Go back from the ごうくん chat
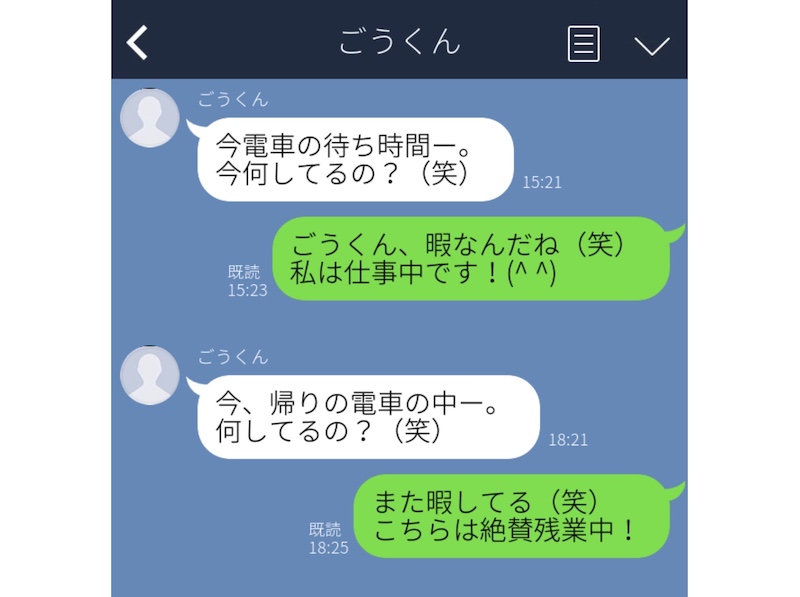This screenshot has height=597, width=800. tap(138, 43)
